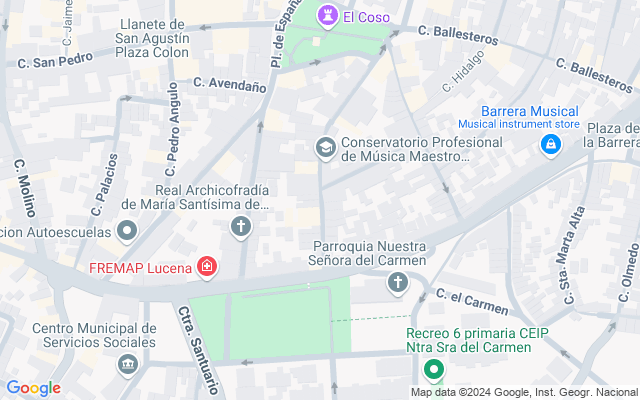
Task: Select the Centro Municipal de Servicios Sociales pin
Action: pos(127,363)
